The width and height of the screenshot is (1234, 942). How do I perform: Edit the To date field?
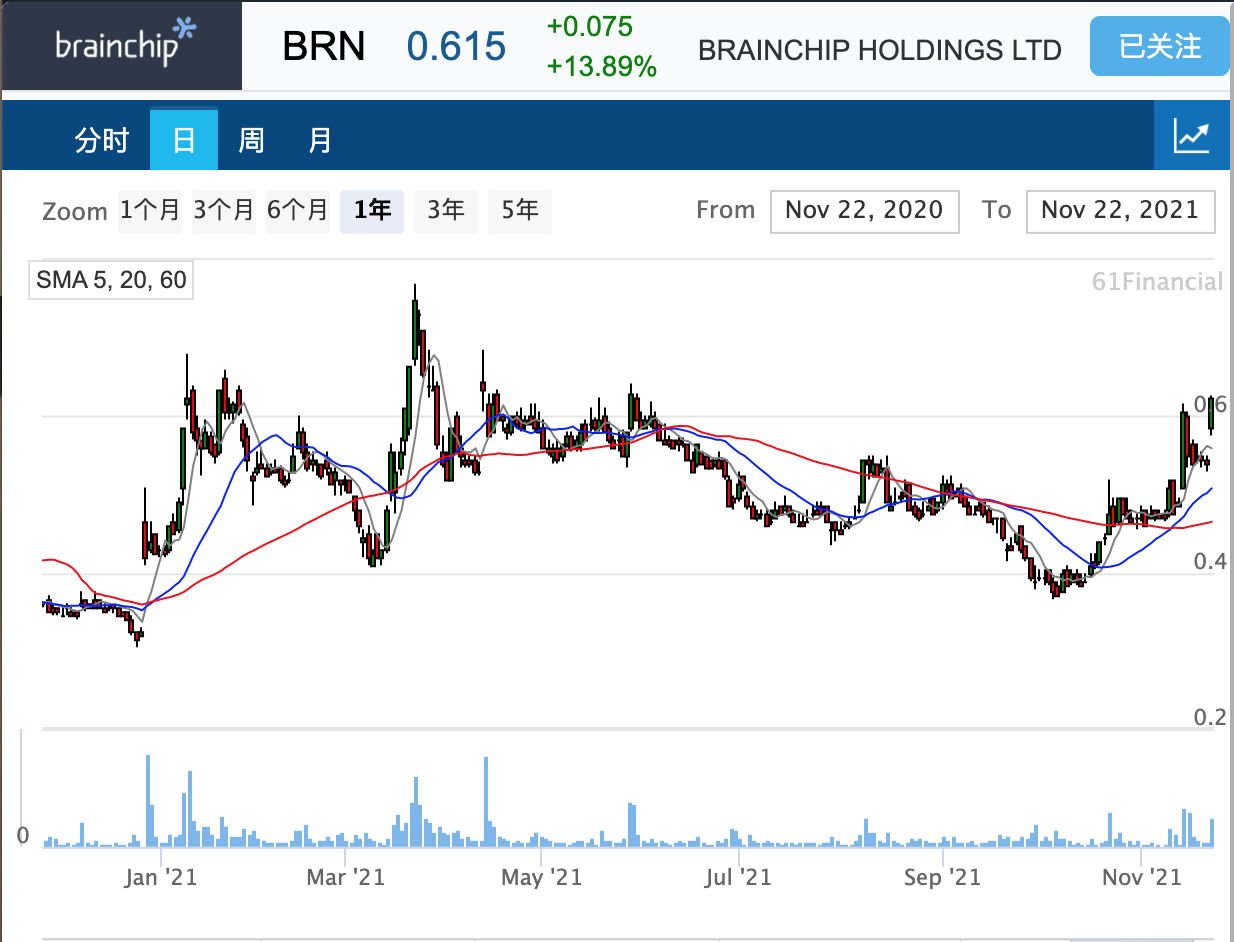(1120, 211)
